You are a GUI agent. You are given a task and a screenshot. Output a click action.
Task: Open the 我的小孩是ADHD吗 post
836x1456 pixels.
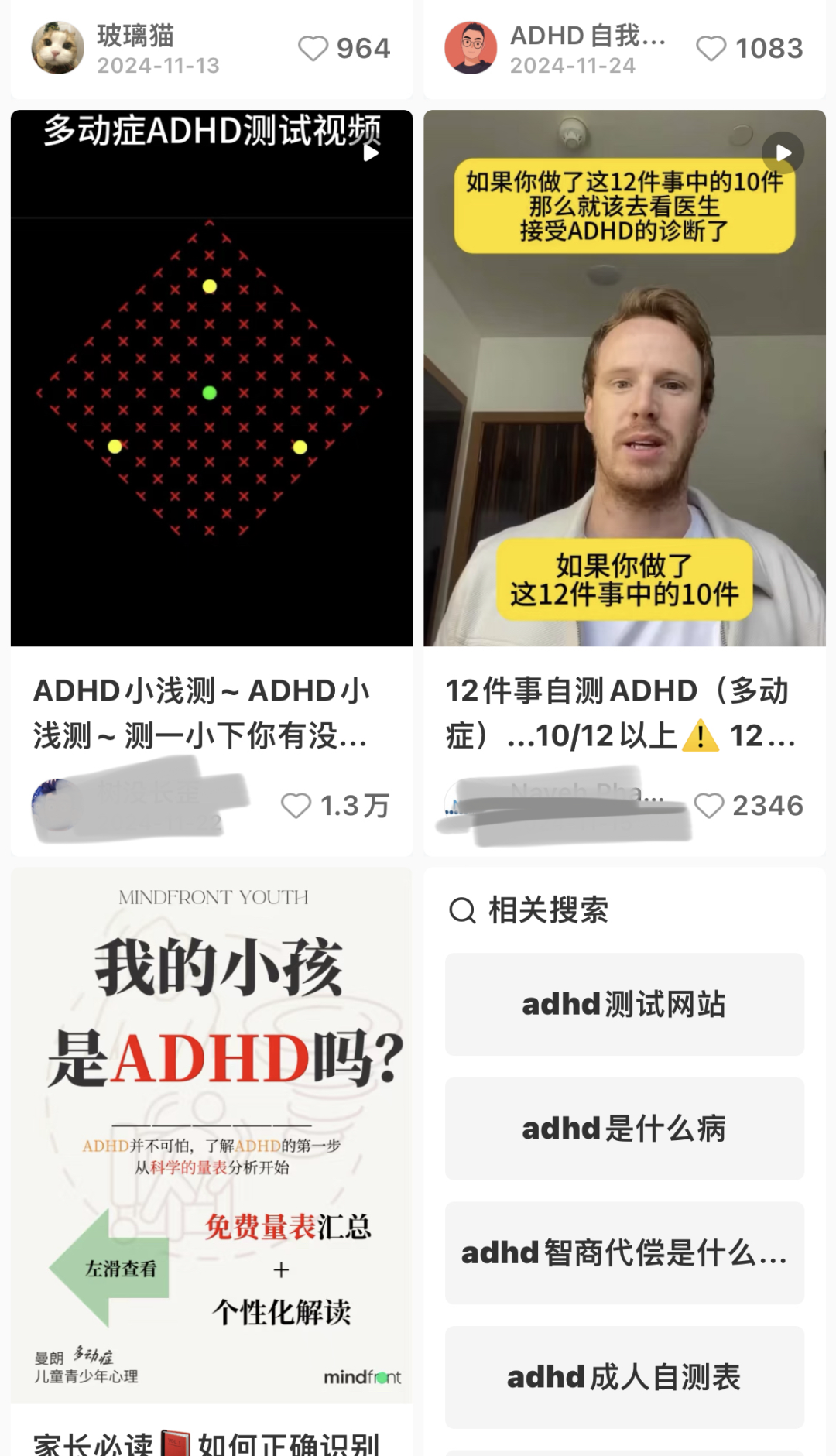pos(211,1135)
